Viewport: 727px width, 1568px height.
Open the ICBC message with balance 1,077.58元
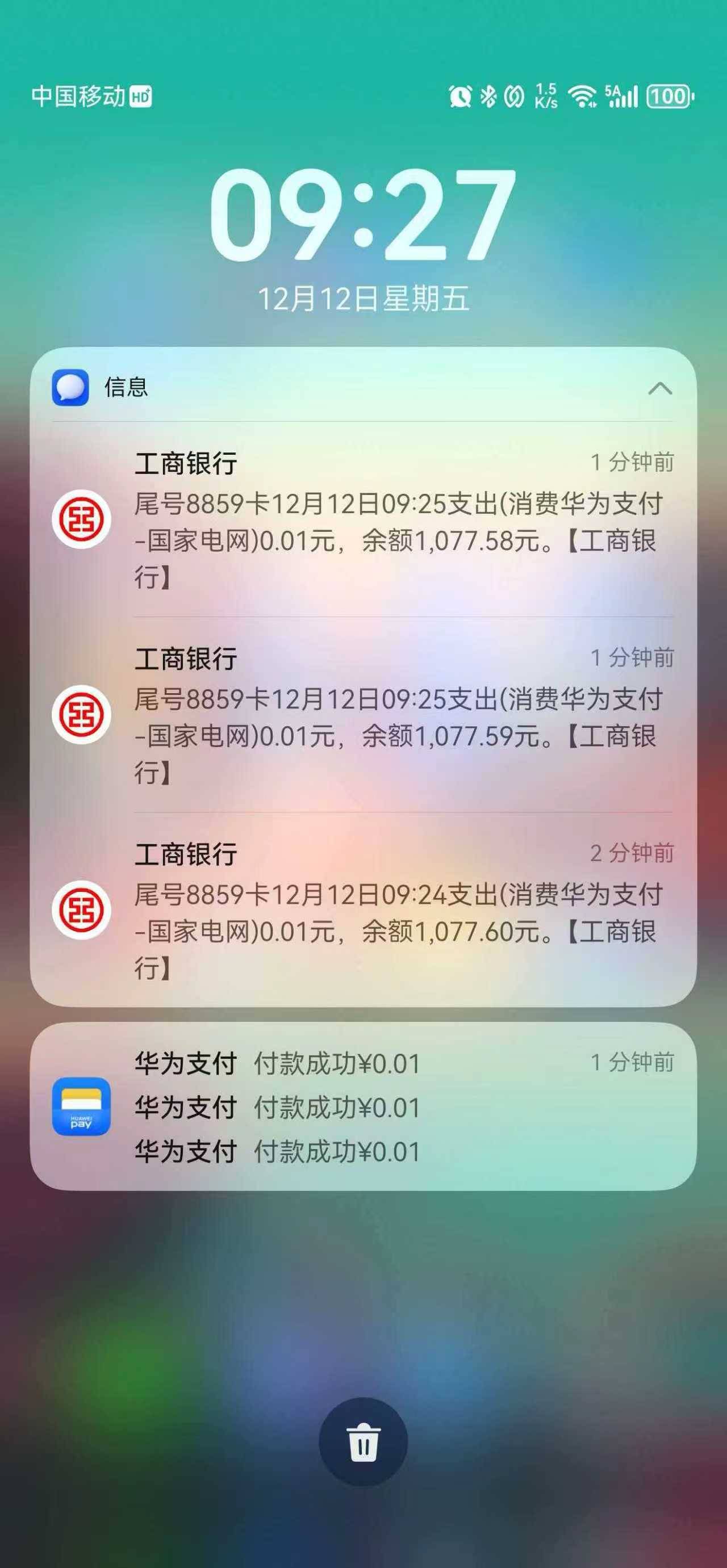[x=395, y=522]
